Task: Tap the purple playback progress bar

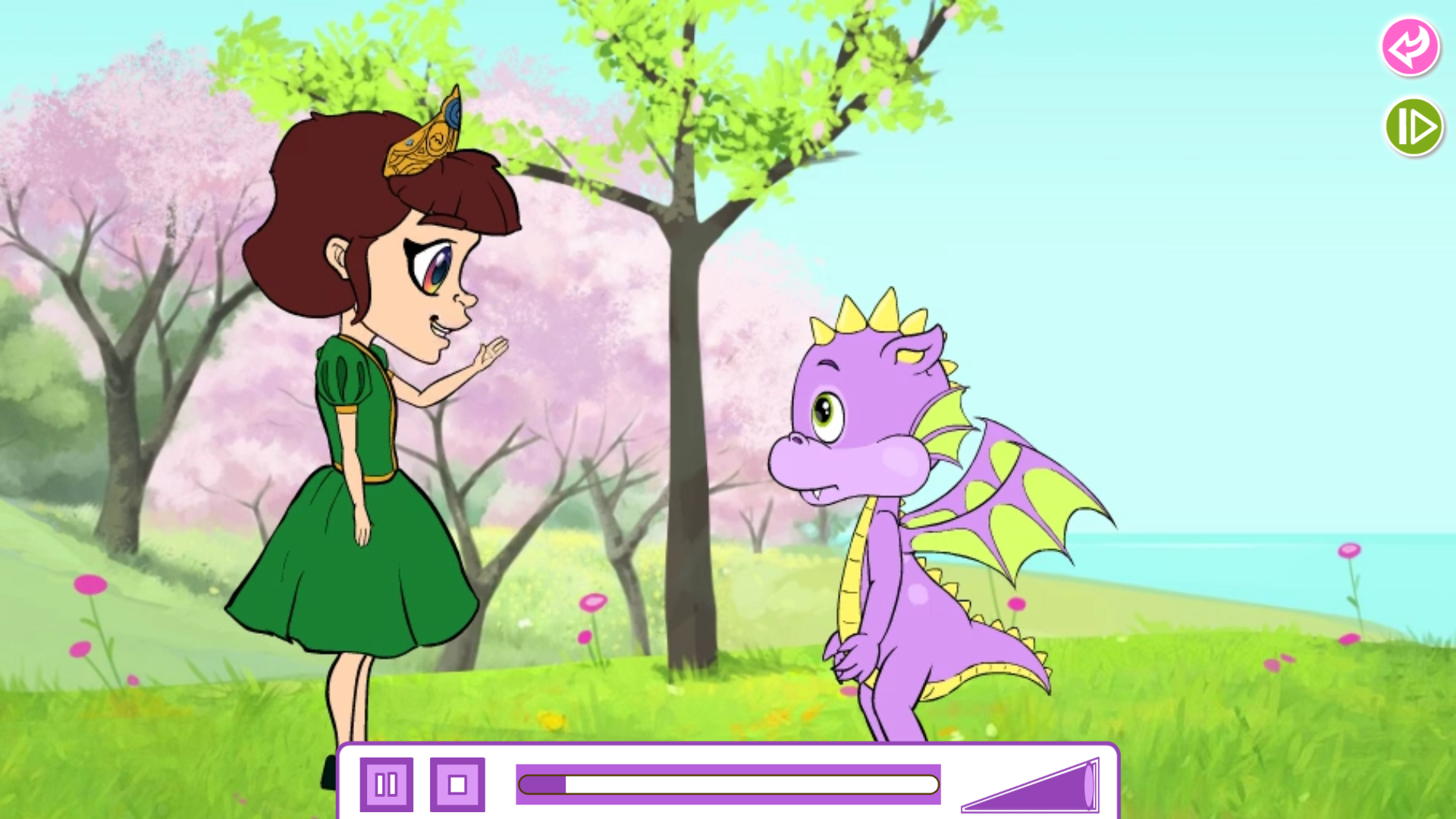Action: [728, 784]
